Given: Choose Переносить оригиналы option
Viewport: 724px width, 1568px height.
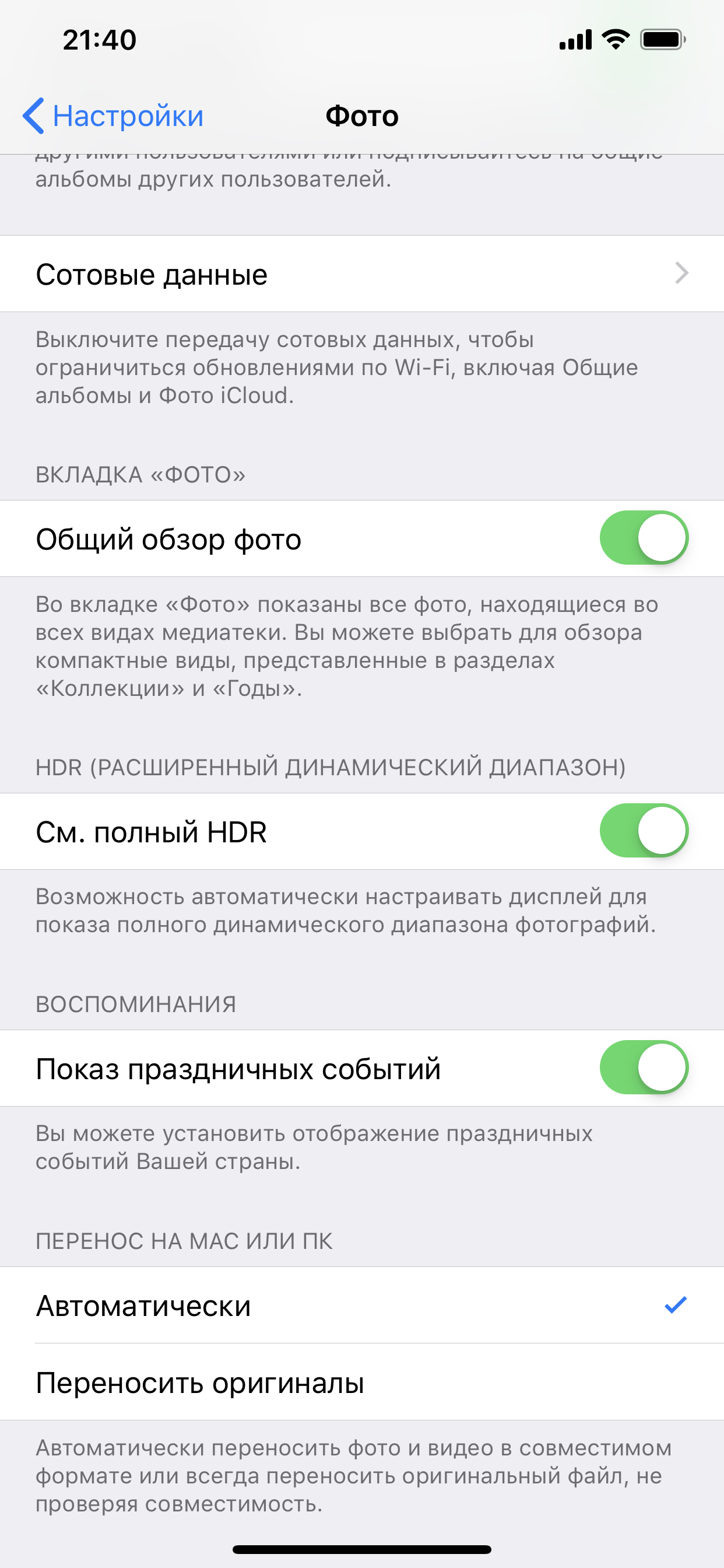Looking at the screenshot, I should point(361,1382).
